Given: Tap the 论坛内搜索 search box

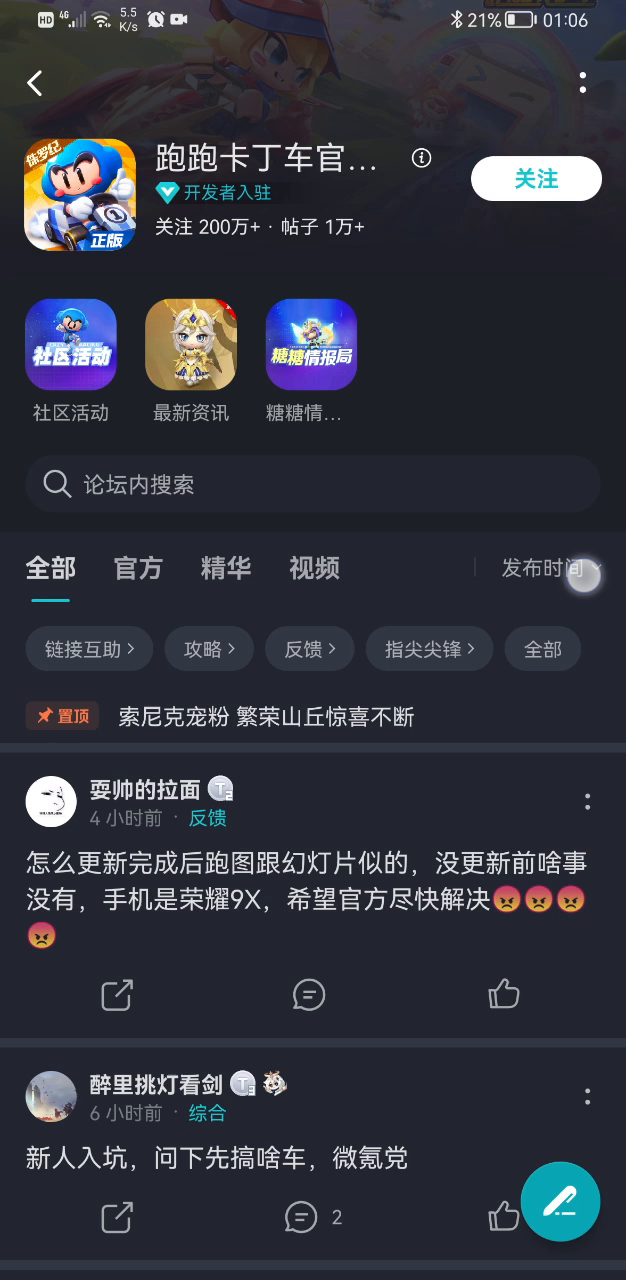Looking at the screenshot, I should point(312,485).
